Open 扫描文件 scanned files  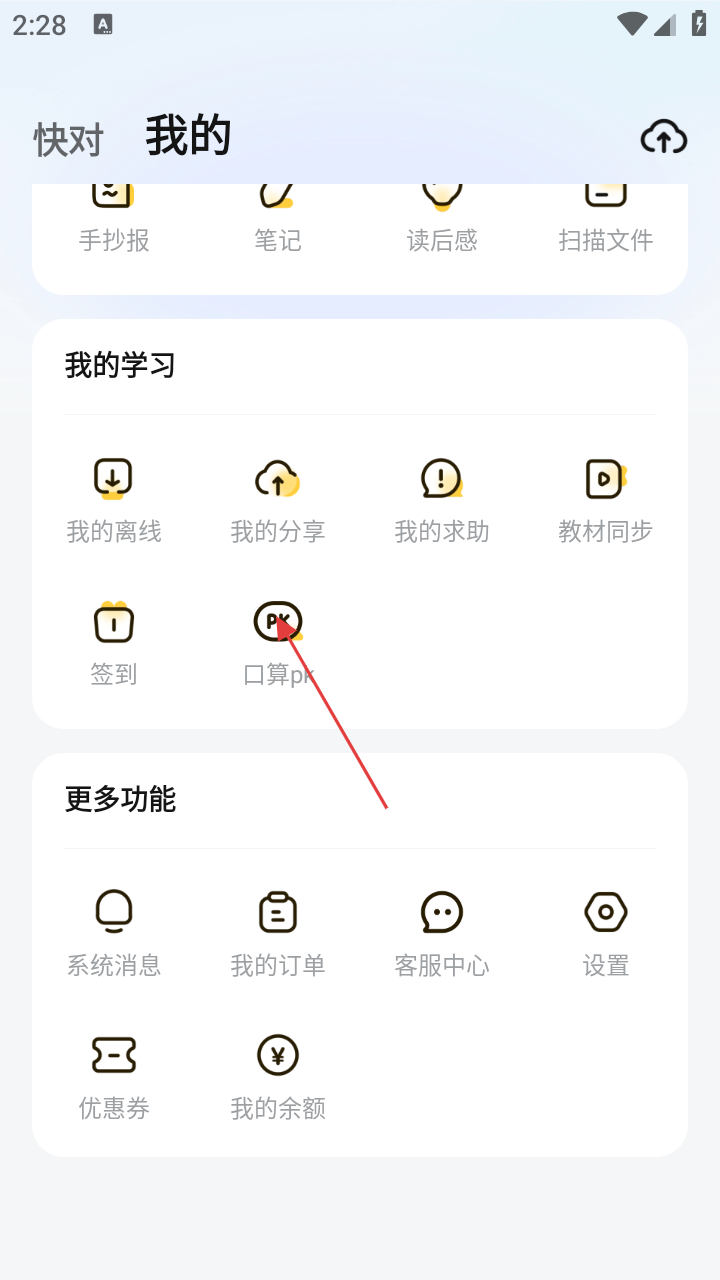[x=606, y=225]
